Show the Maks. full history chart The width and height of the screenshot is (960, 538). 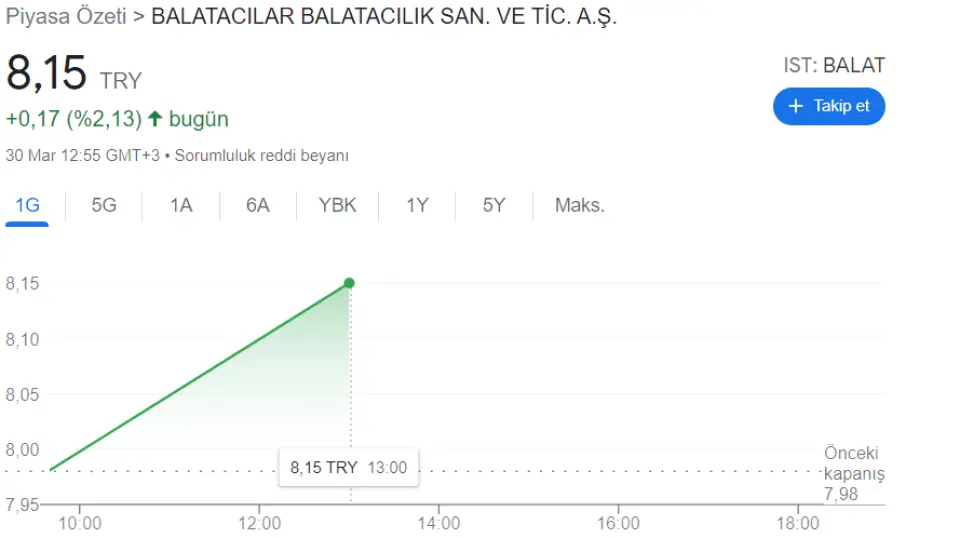click(x=580, y=206)
